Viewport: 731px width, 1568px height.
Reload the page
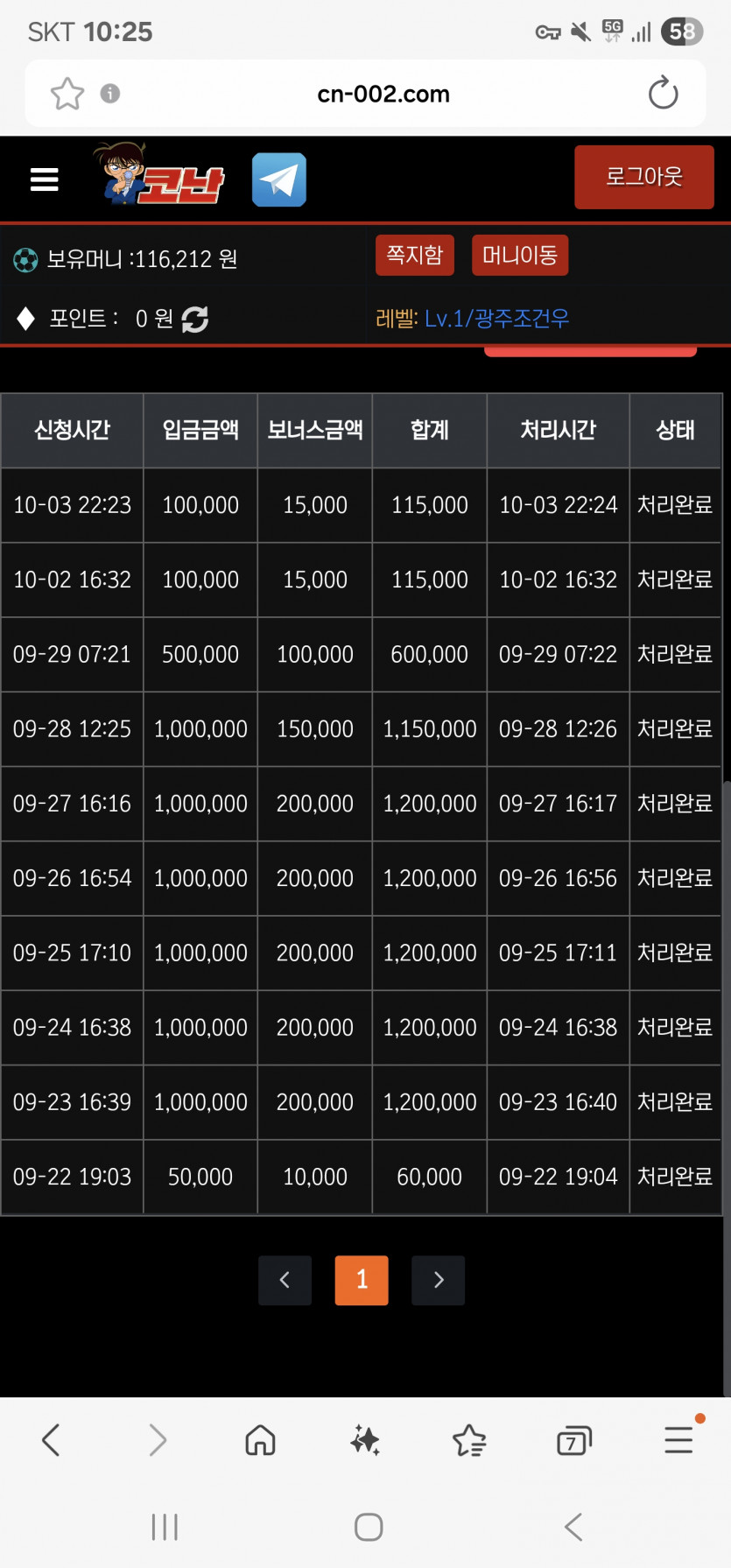[x=663, y=93]
